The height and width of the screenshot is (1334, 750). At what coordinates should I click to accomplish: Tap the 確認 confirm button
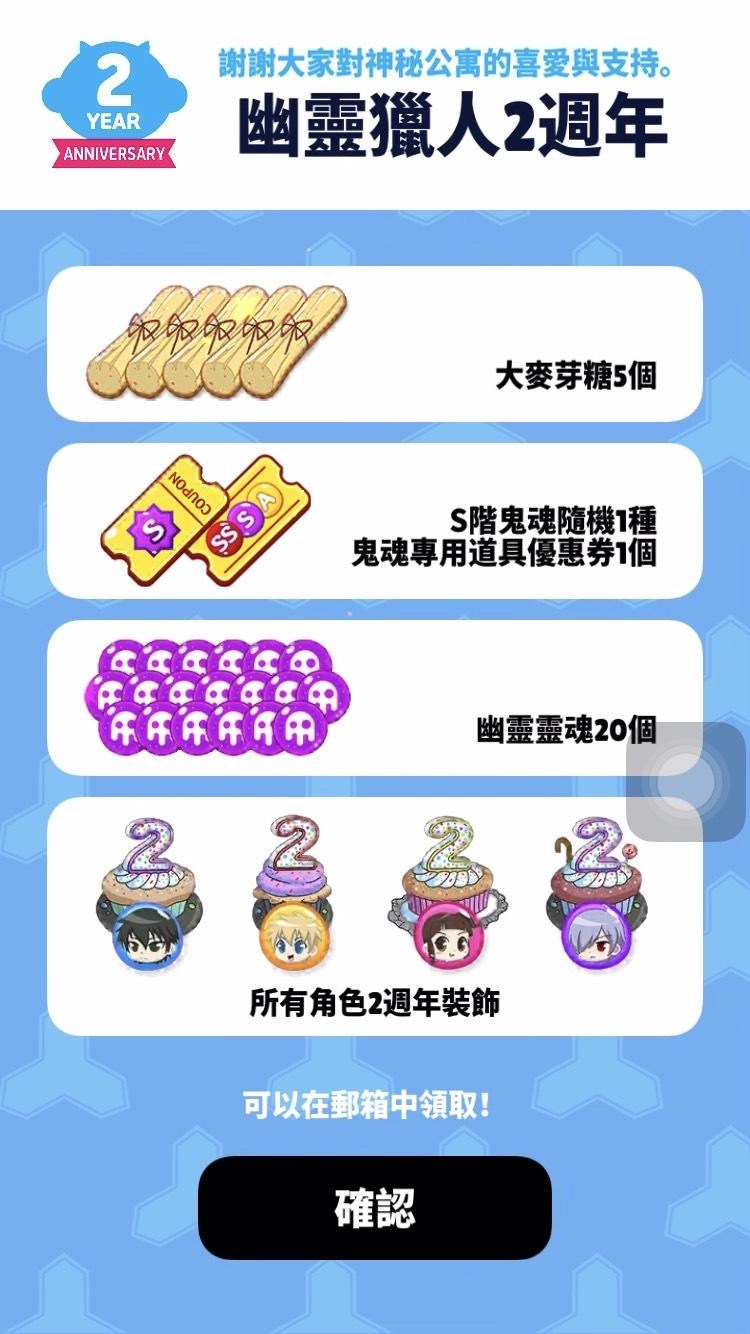point(375,1207)
